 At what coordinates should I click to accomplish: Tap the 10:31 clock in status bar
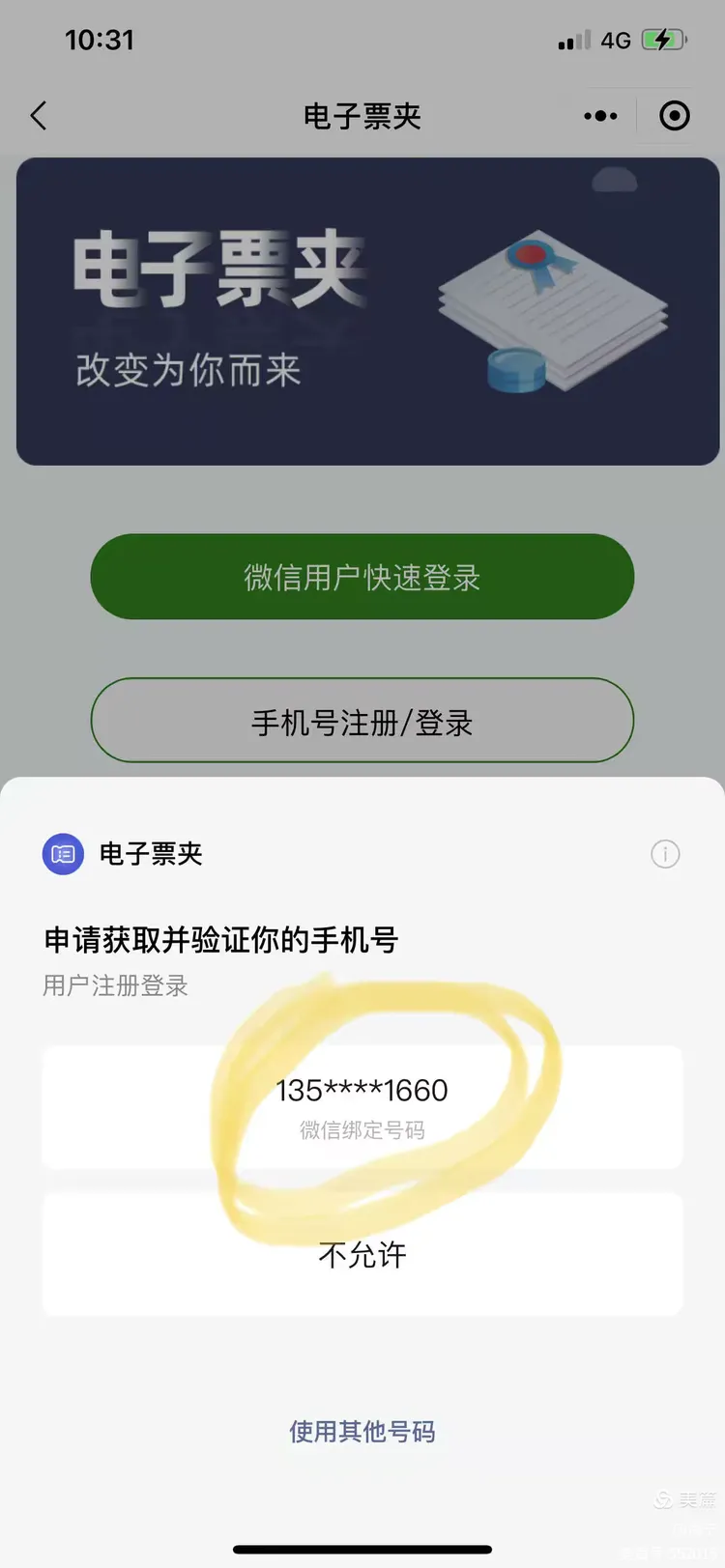(97, 40)
